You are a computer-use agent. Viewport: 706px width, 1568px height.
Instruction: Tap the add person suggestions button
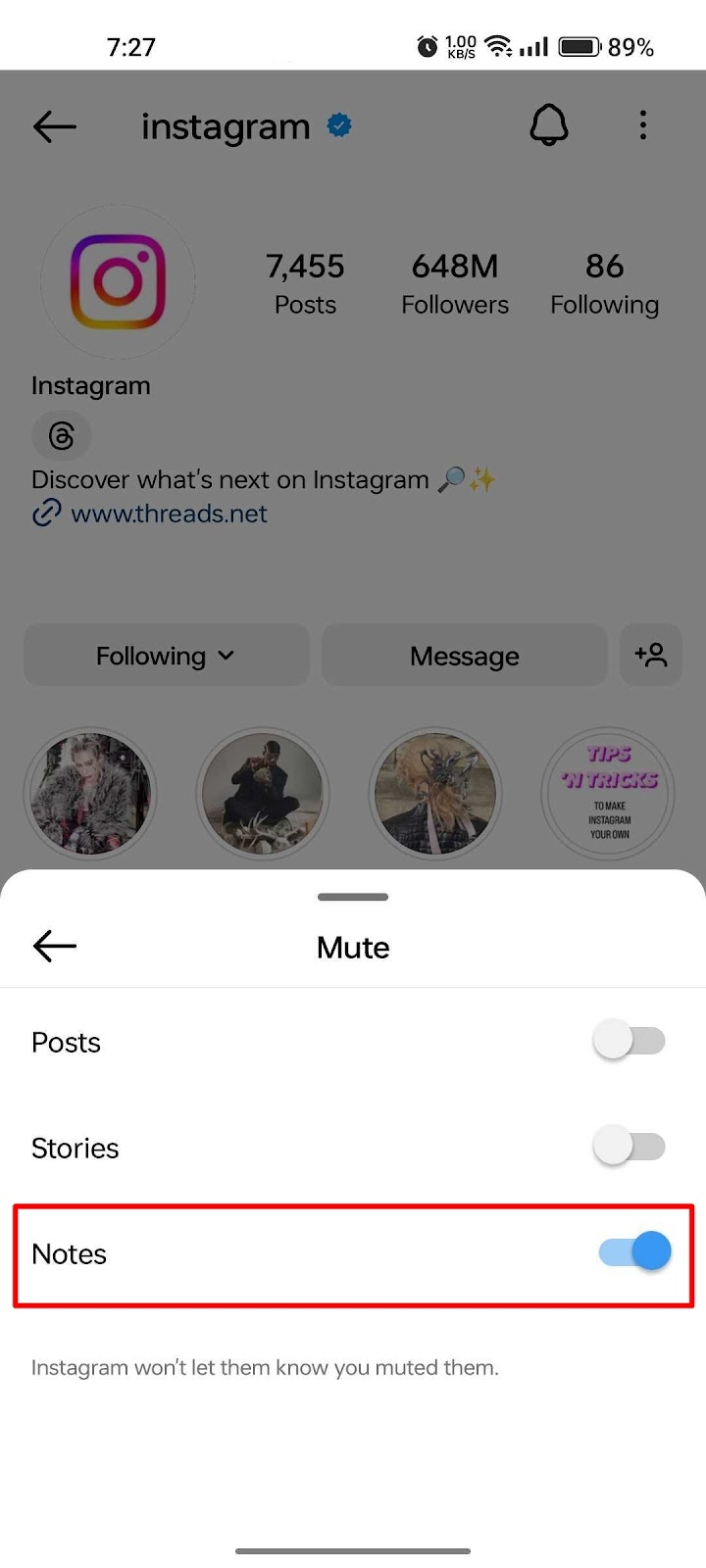(650, 656)
